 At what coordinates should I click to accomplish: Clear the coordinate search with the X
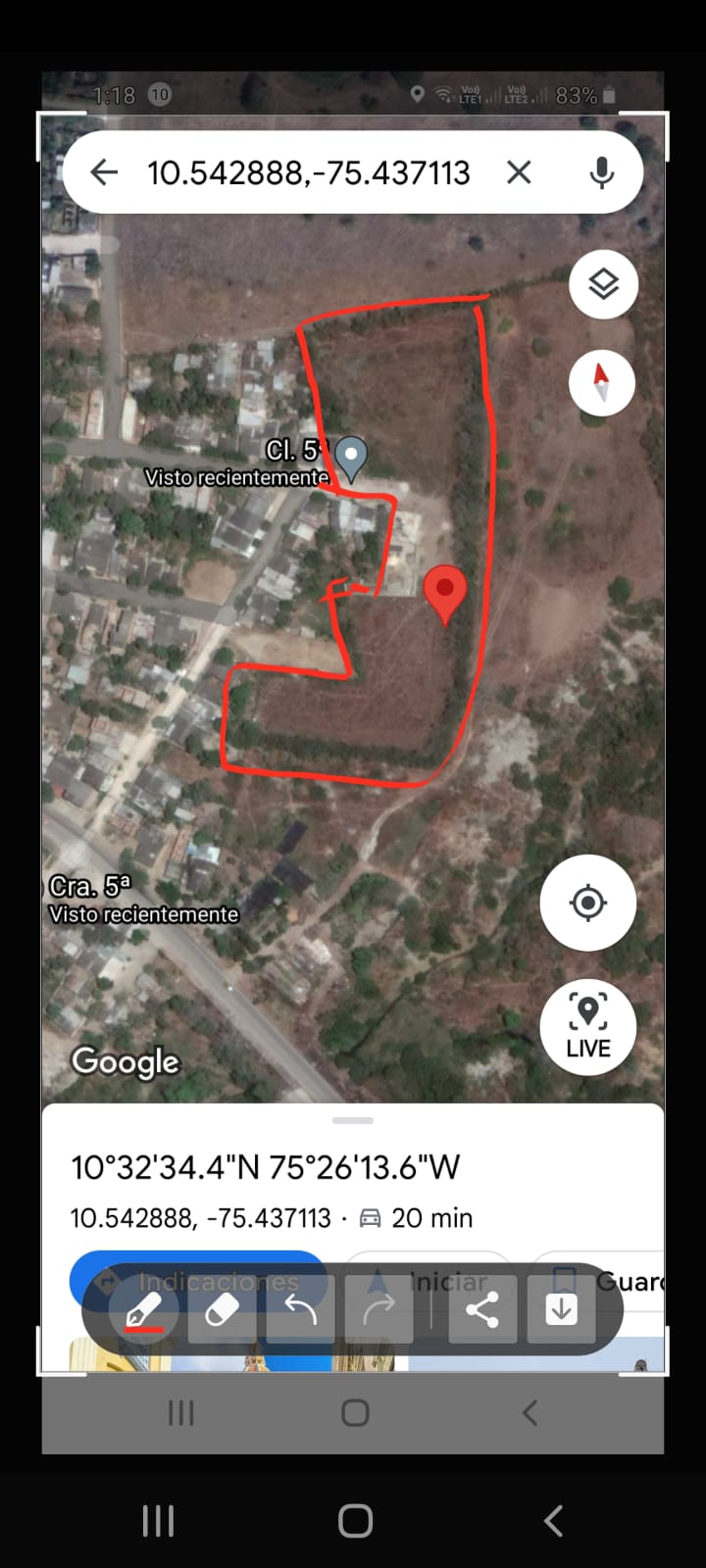519,171
